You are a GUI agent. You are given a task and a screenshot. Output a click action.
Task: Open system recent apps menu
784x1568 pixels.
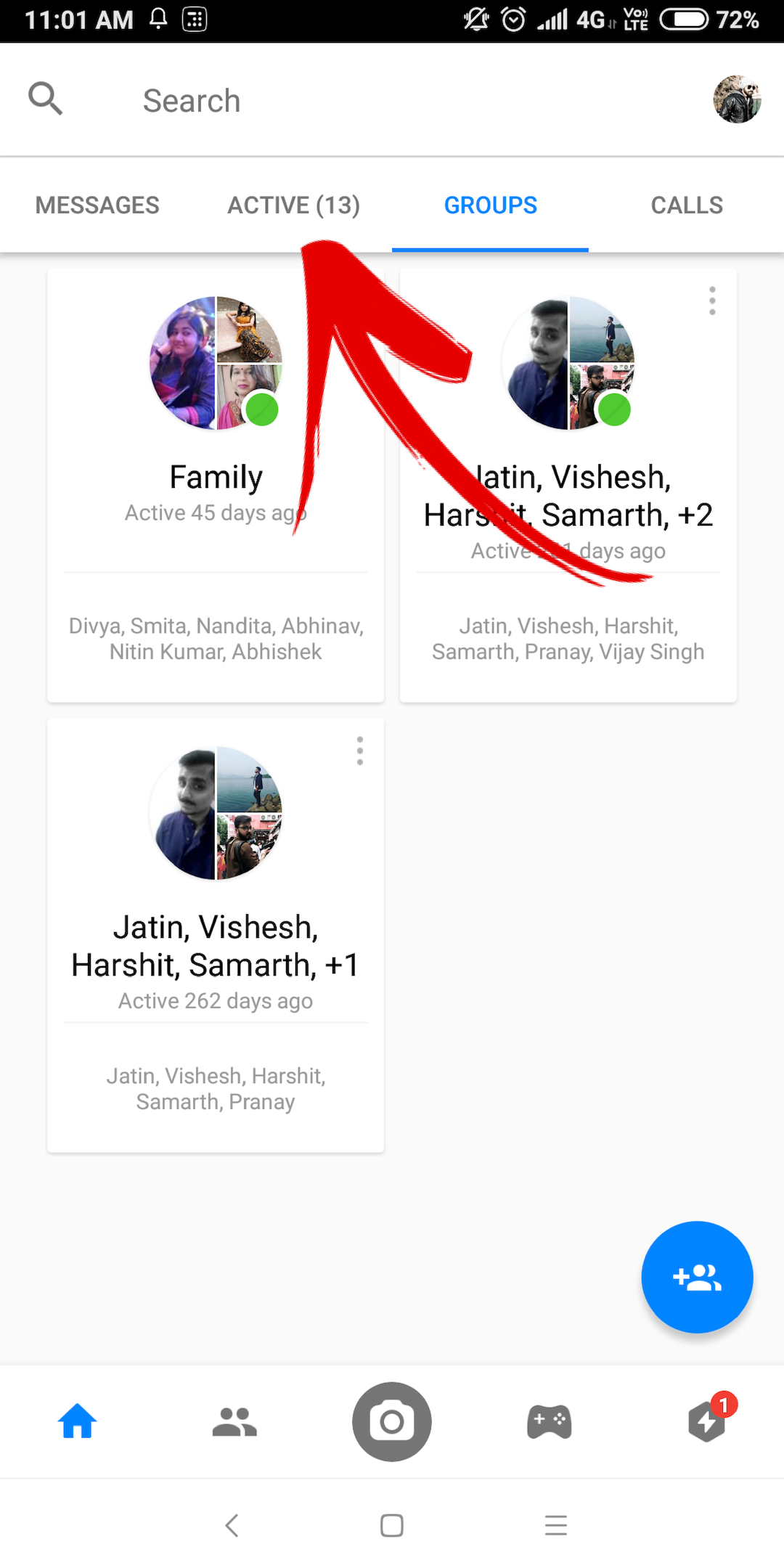click(555, 1525)
